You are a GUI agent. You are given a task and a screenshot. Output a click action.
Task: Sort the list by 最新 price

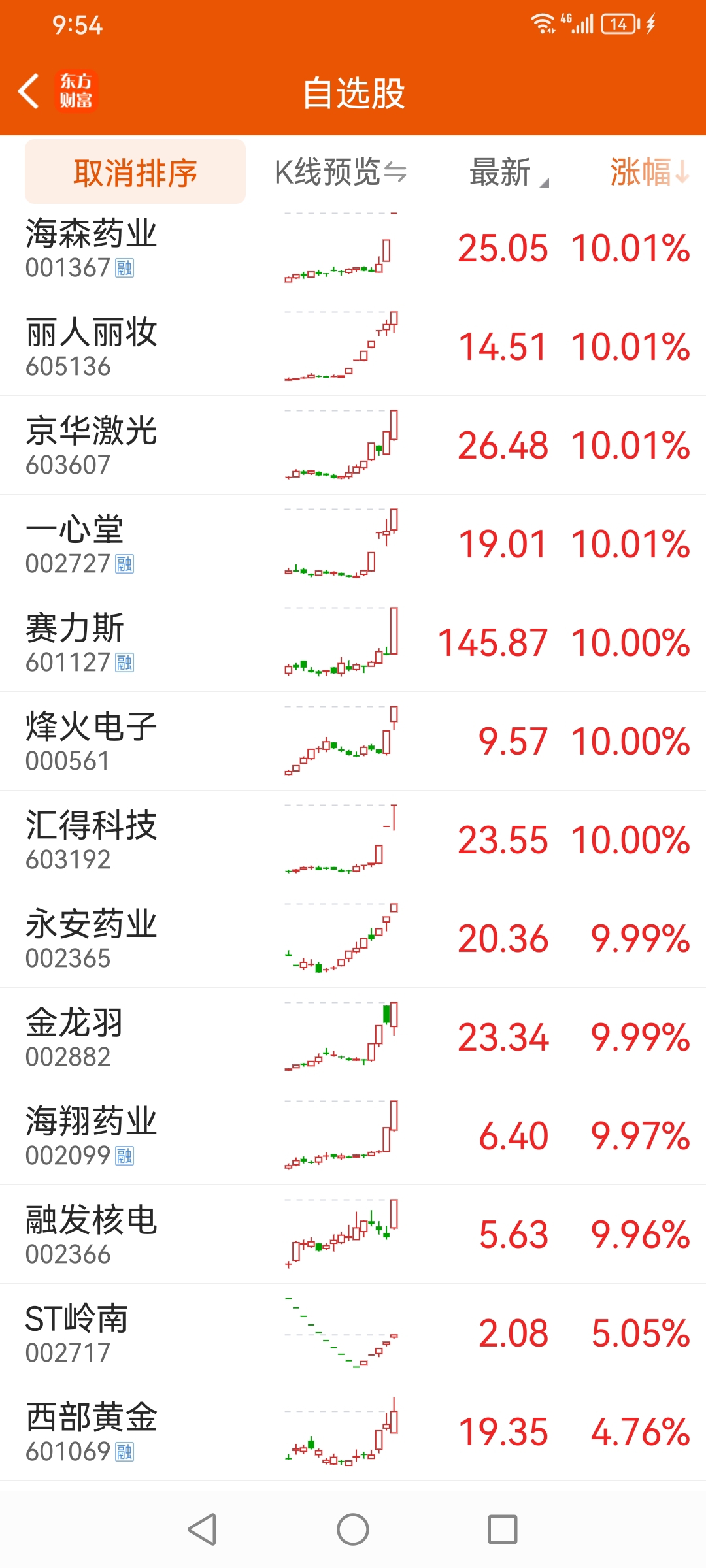509,172
